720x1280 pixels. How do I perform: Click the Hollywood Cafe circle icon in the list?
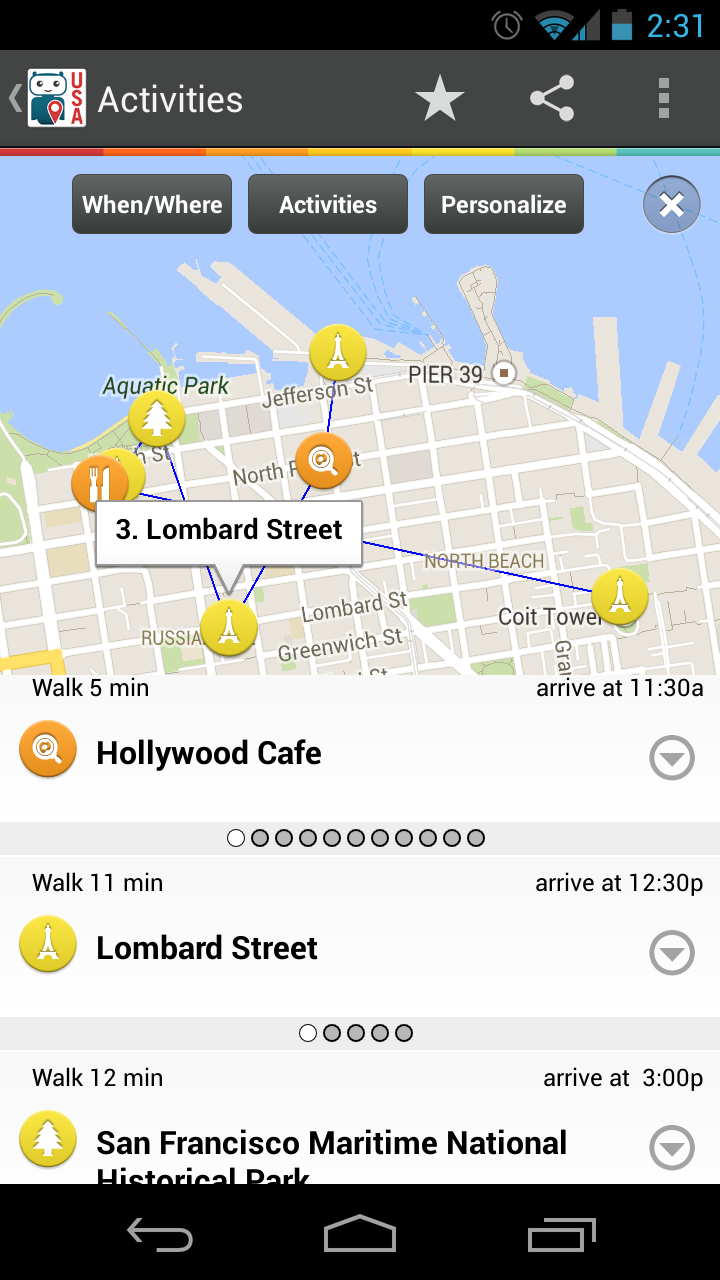pyautogui.click(x=47, y=748)
